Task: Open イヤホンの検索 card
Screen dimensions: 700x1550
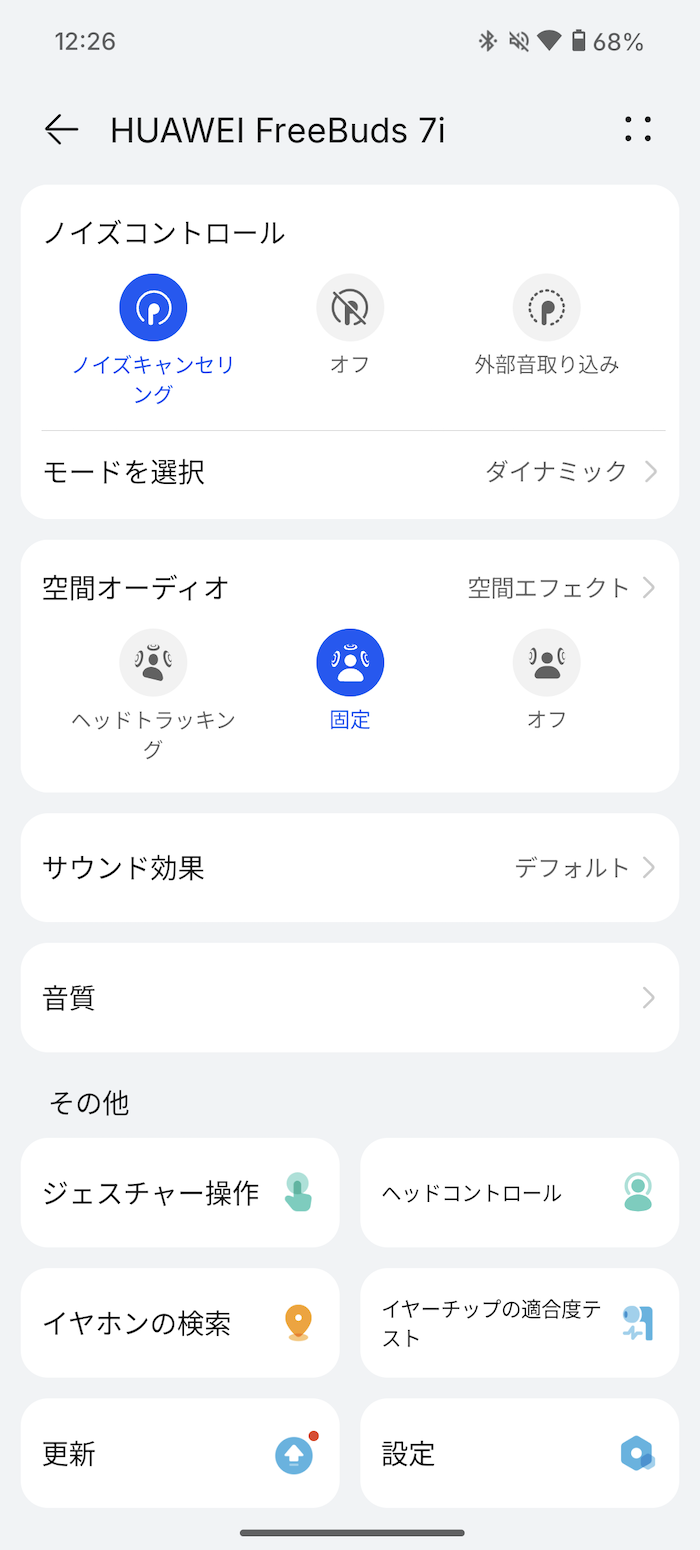Action: (180, 1323)
